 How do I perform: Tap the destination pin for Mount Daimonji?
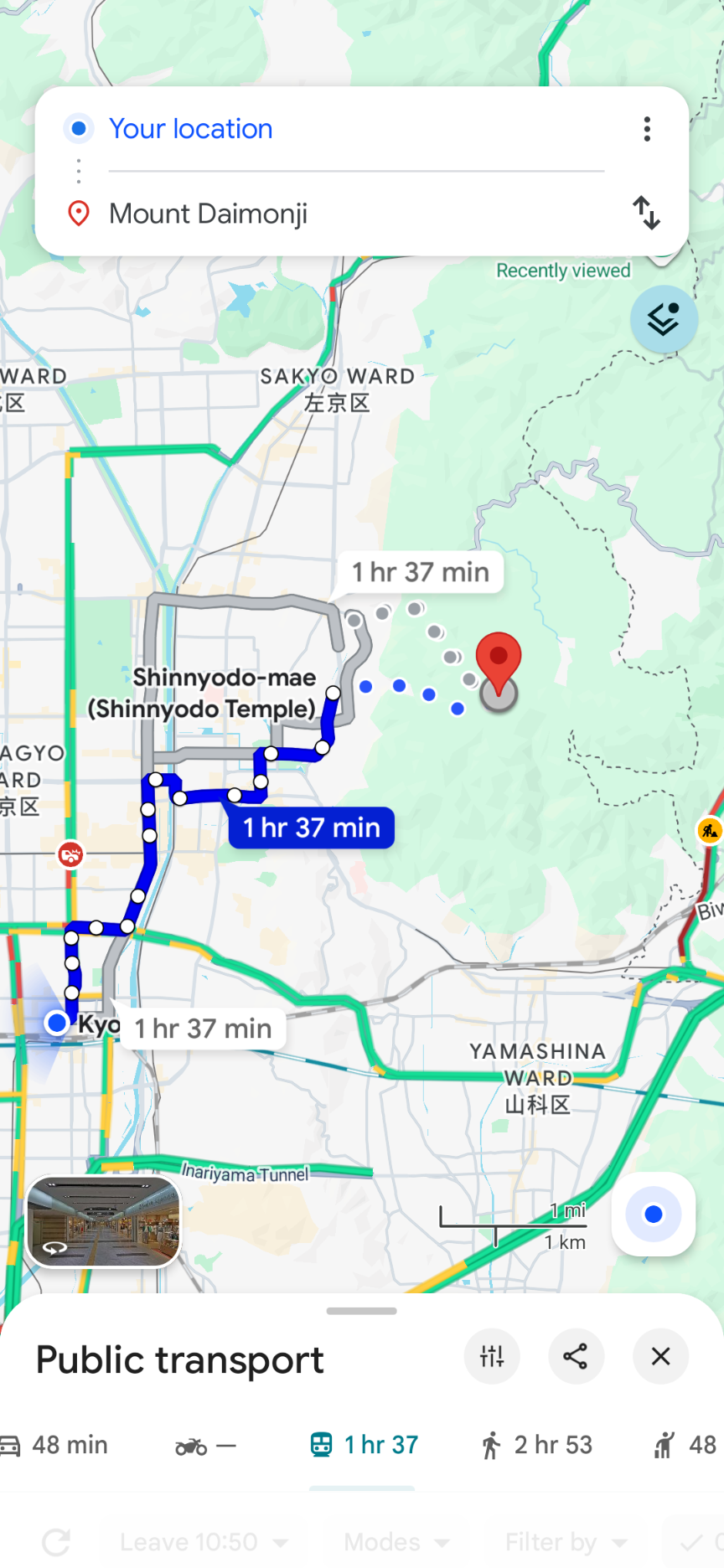tap(499, 658)
